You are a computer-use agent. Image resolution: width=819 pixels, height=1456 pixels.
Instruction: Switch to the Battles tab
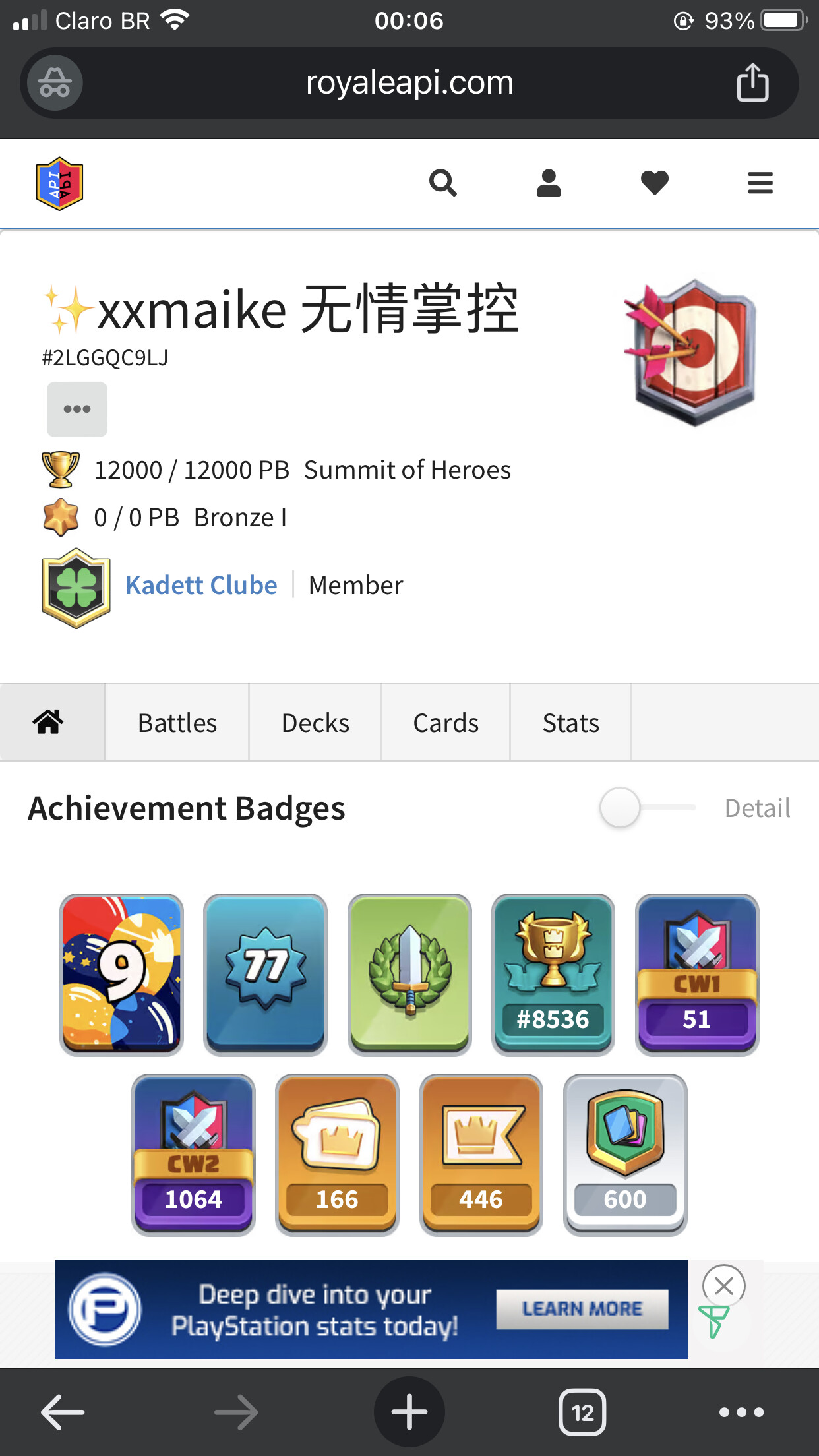point(177,723)
